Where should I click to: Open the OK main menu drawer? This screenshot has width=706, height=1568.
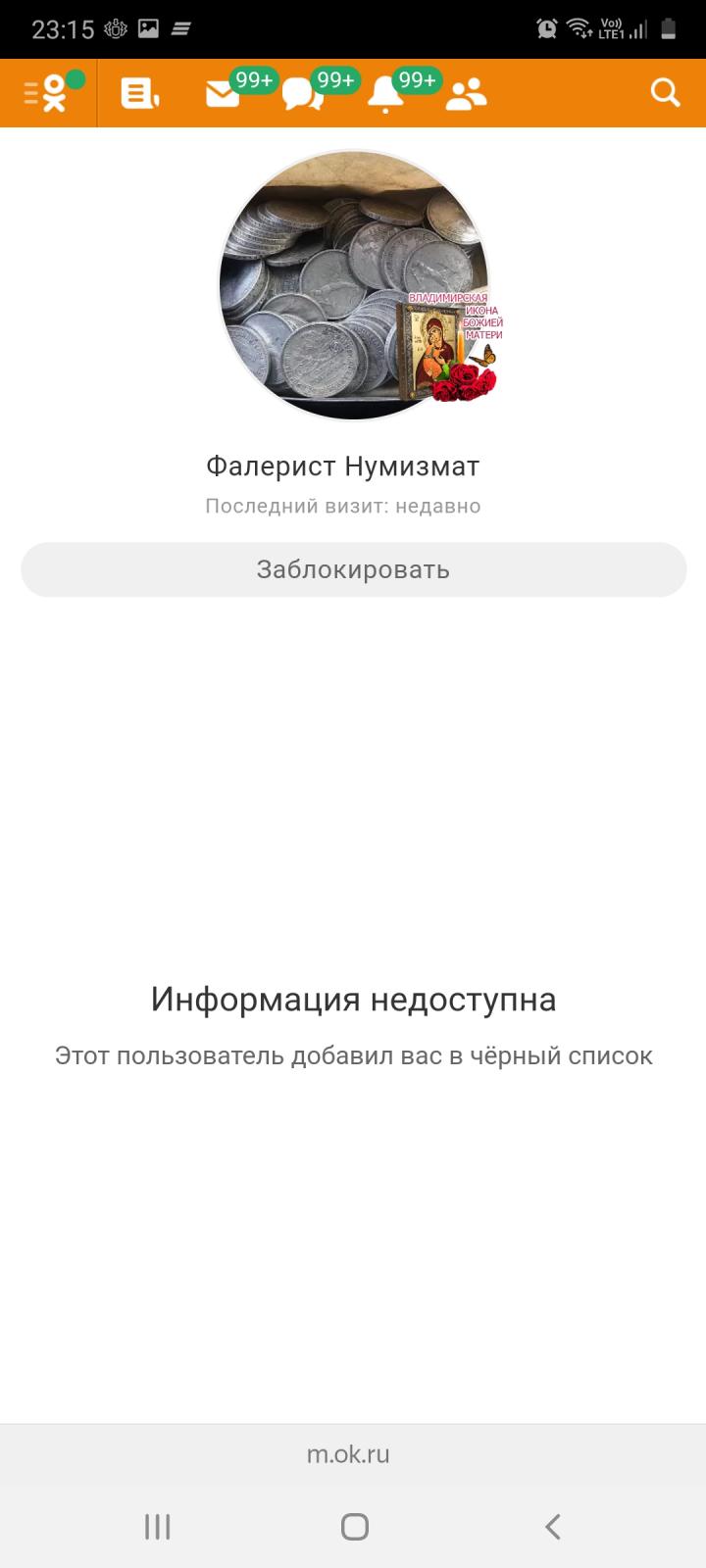click(x=47, y=93)
